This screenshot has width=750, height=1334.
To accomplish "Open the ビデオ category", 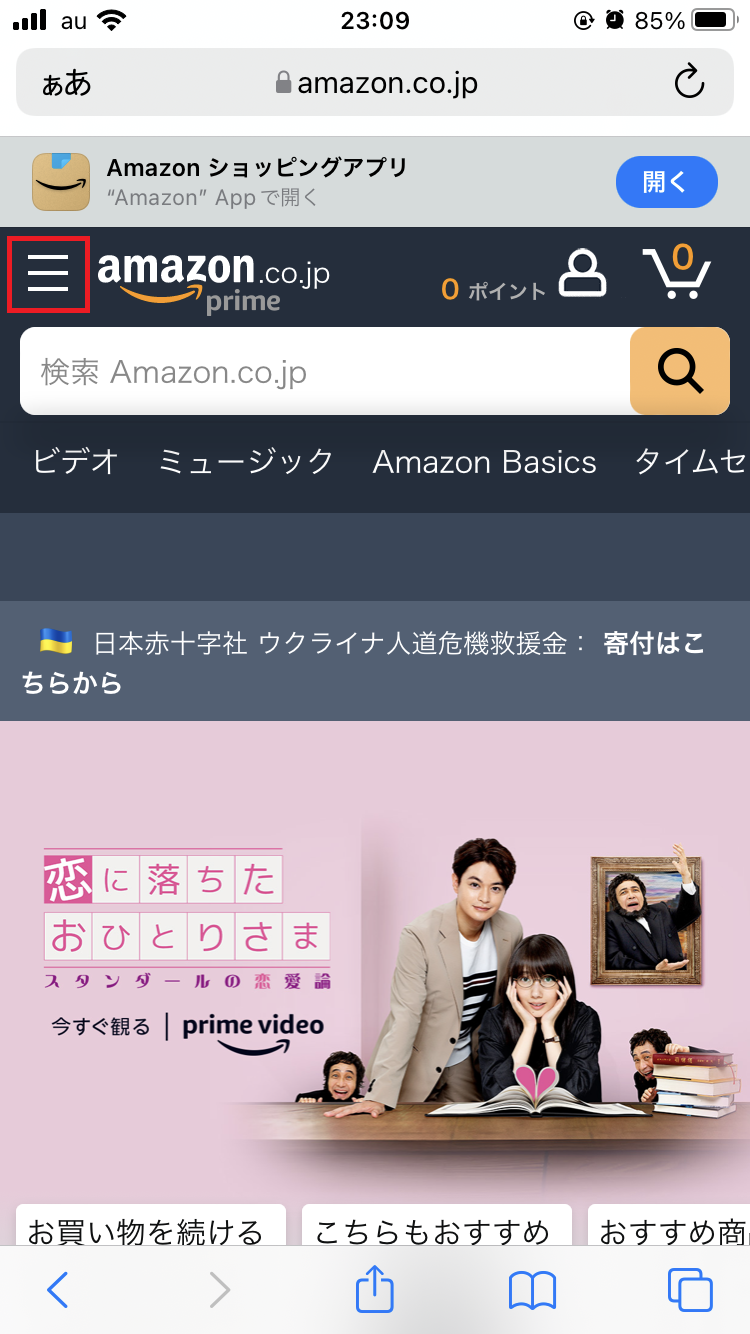I will point(76,462).
